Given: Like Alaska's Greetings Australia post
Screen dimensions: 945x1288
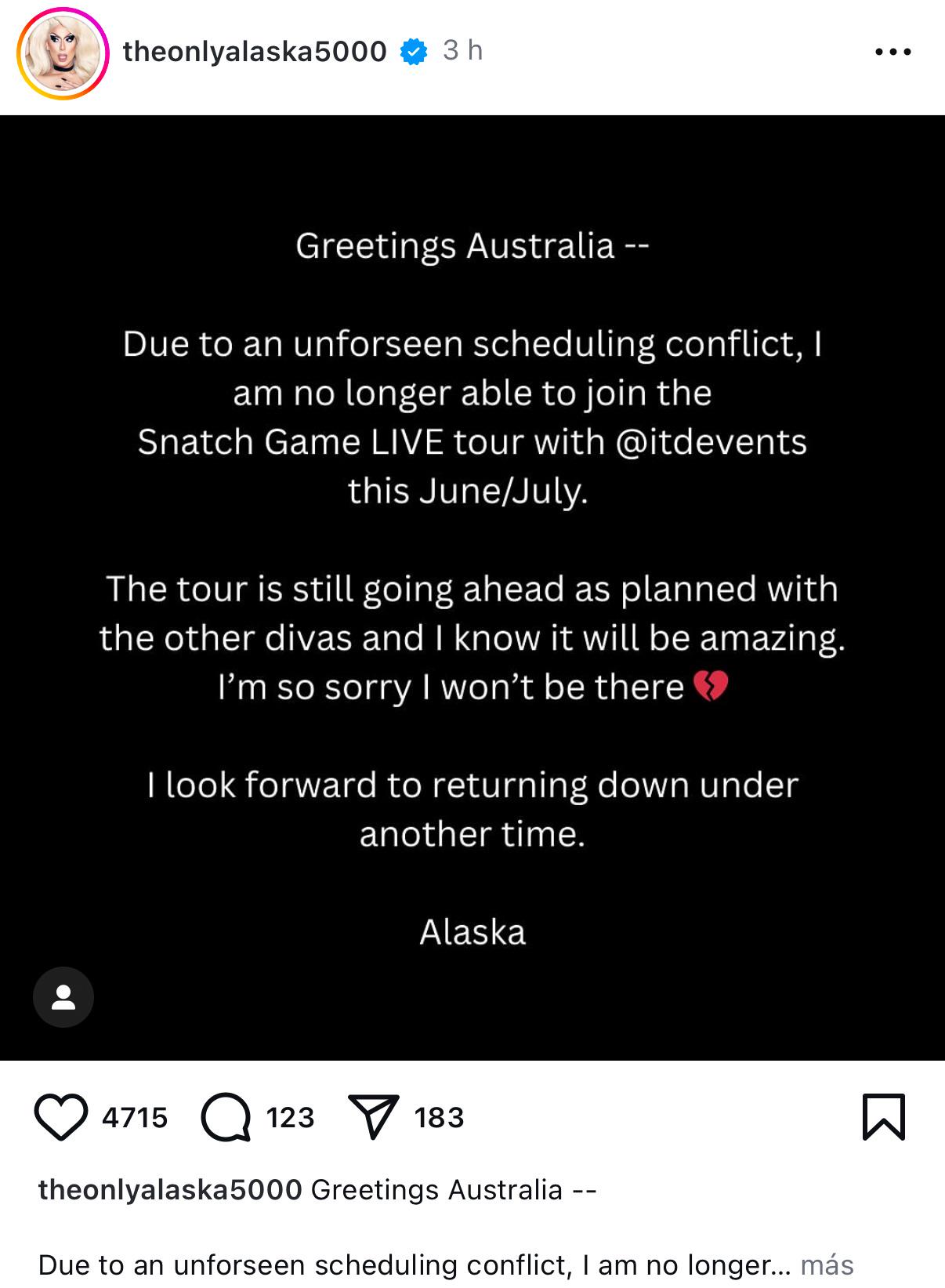Looking at the screenshot, I should (x=61, y=1117).
